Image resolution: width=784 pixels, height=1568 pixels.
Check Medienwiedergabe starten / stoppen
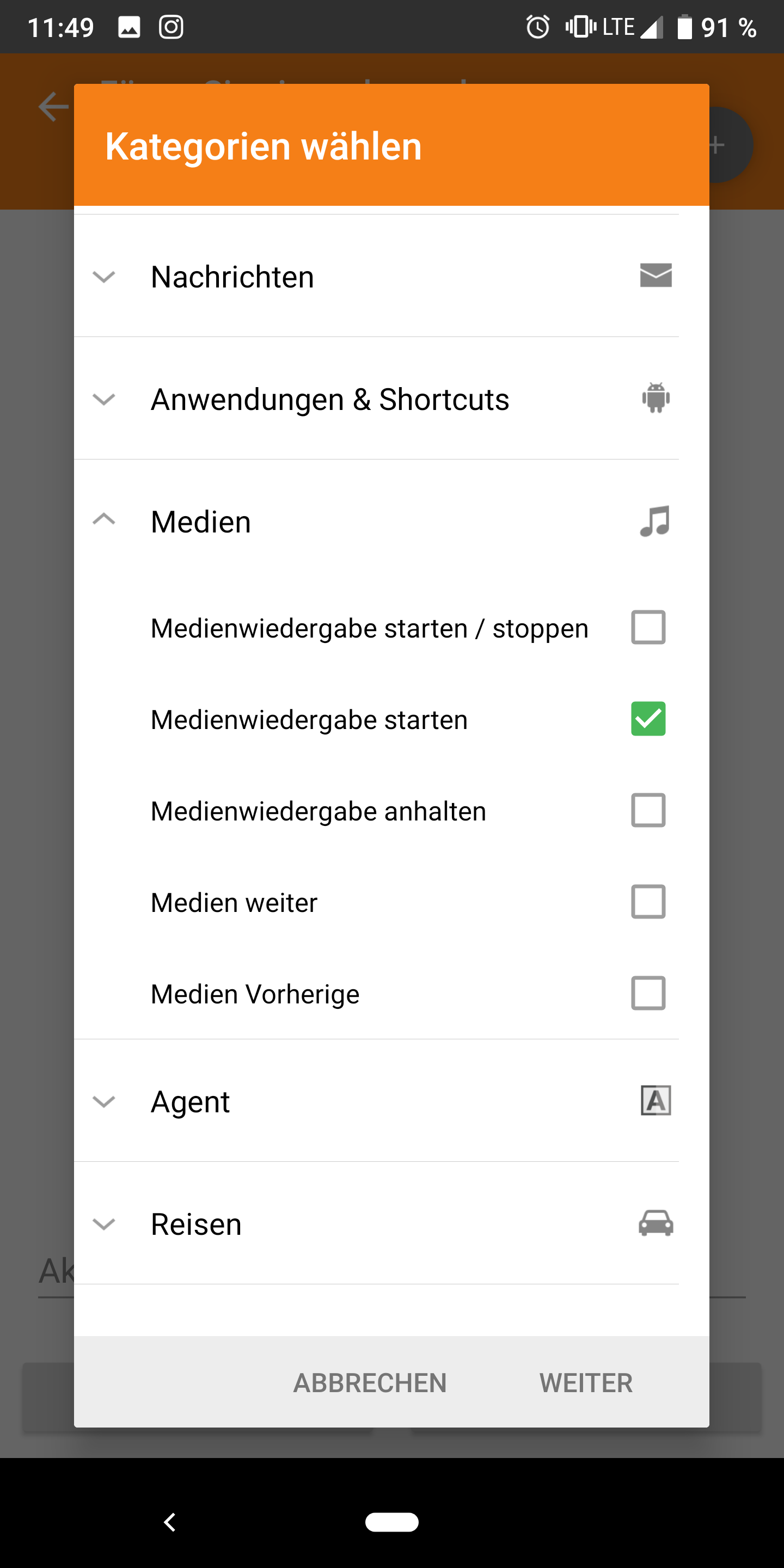[648, 628]
